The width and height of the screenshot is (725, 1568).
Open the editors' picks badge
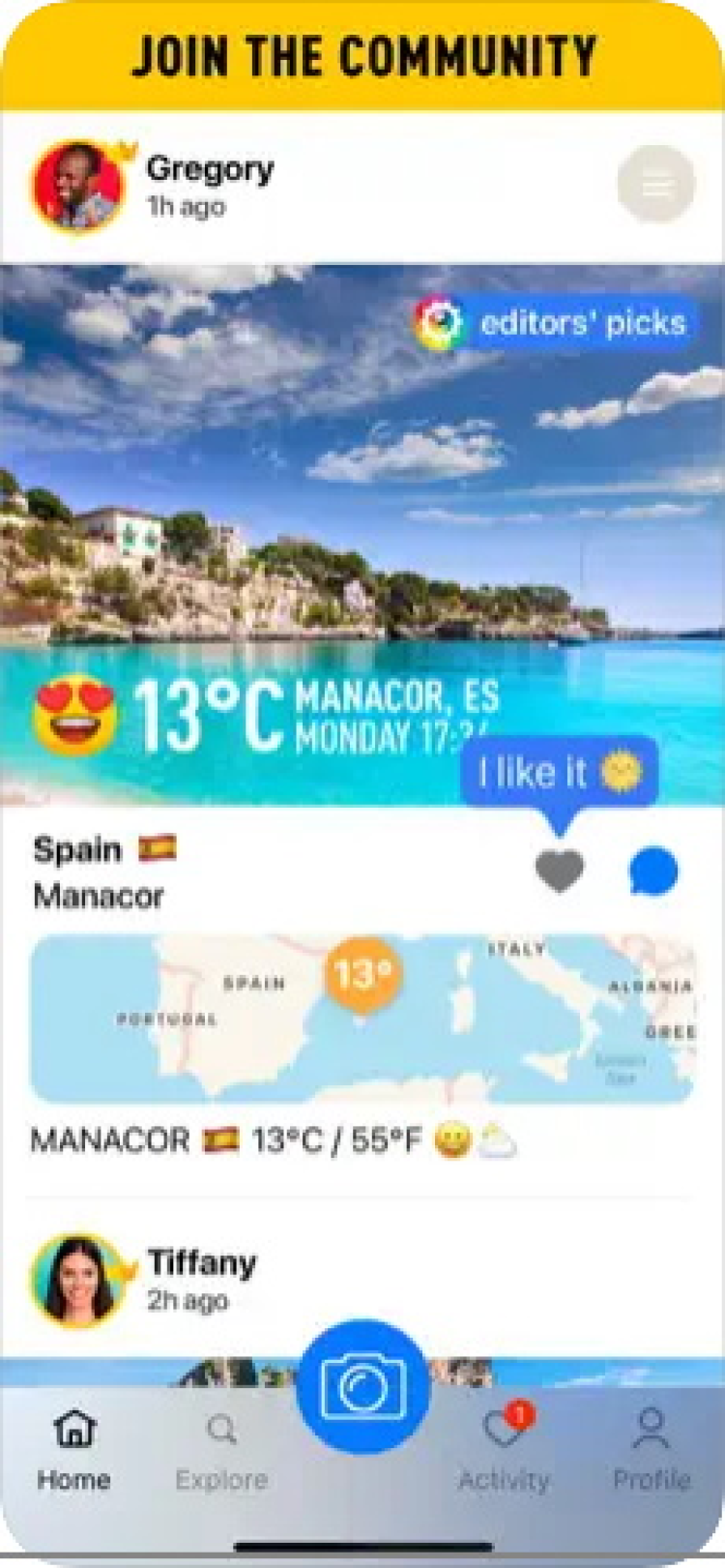[x=555, y=323]
